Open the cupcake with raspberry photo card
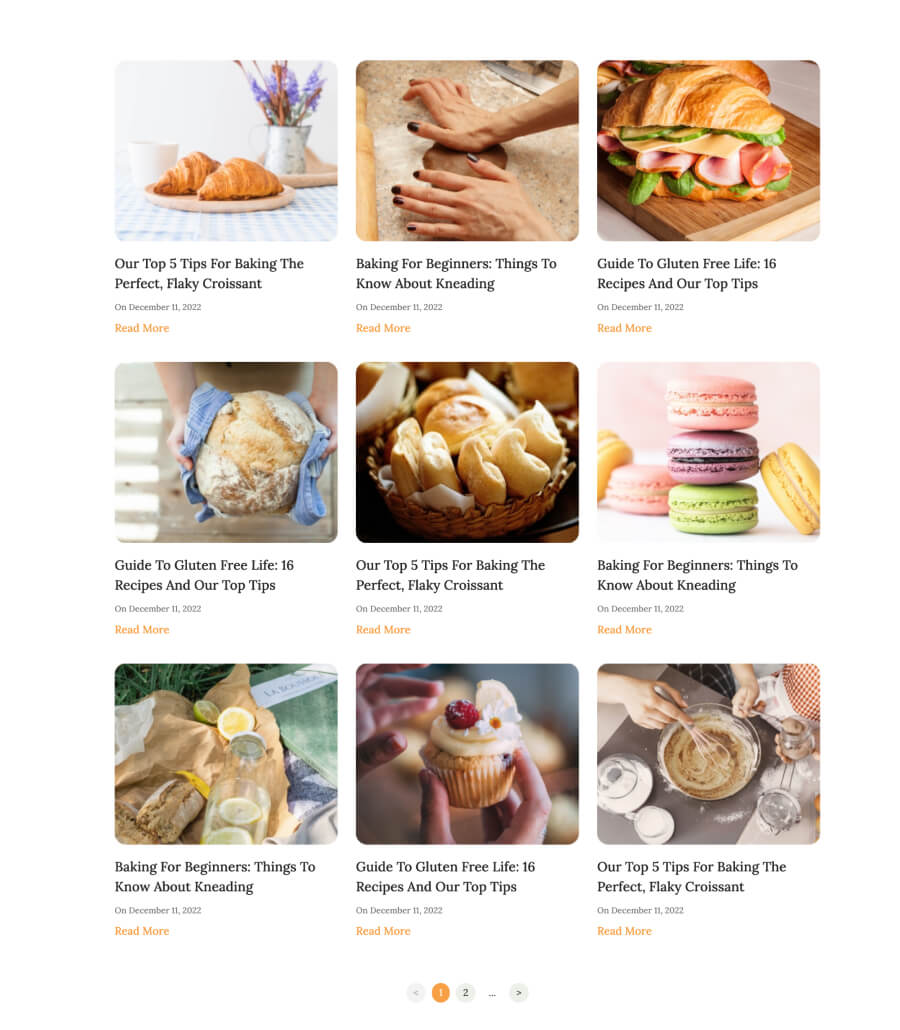Viewport: 900px width, 1030px height. [x=467, y=754]
